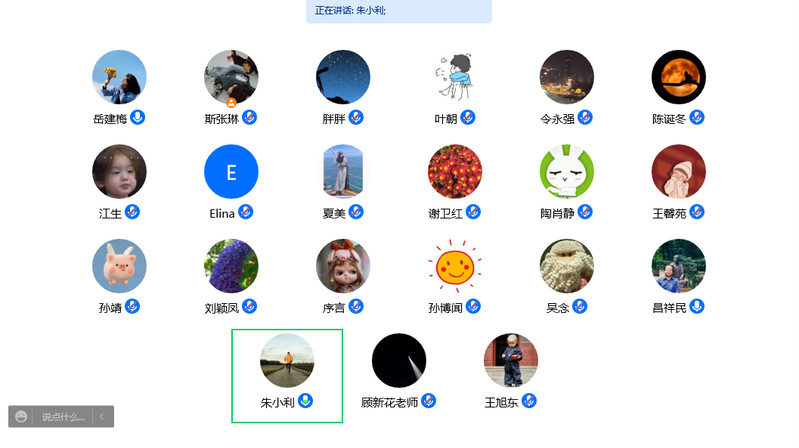Select 江生's participant avatar

(119, 172)
